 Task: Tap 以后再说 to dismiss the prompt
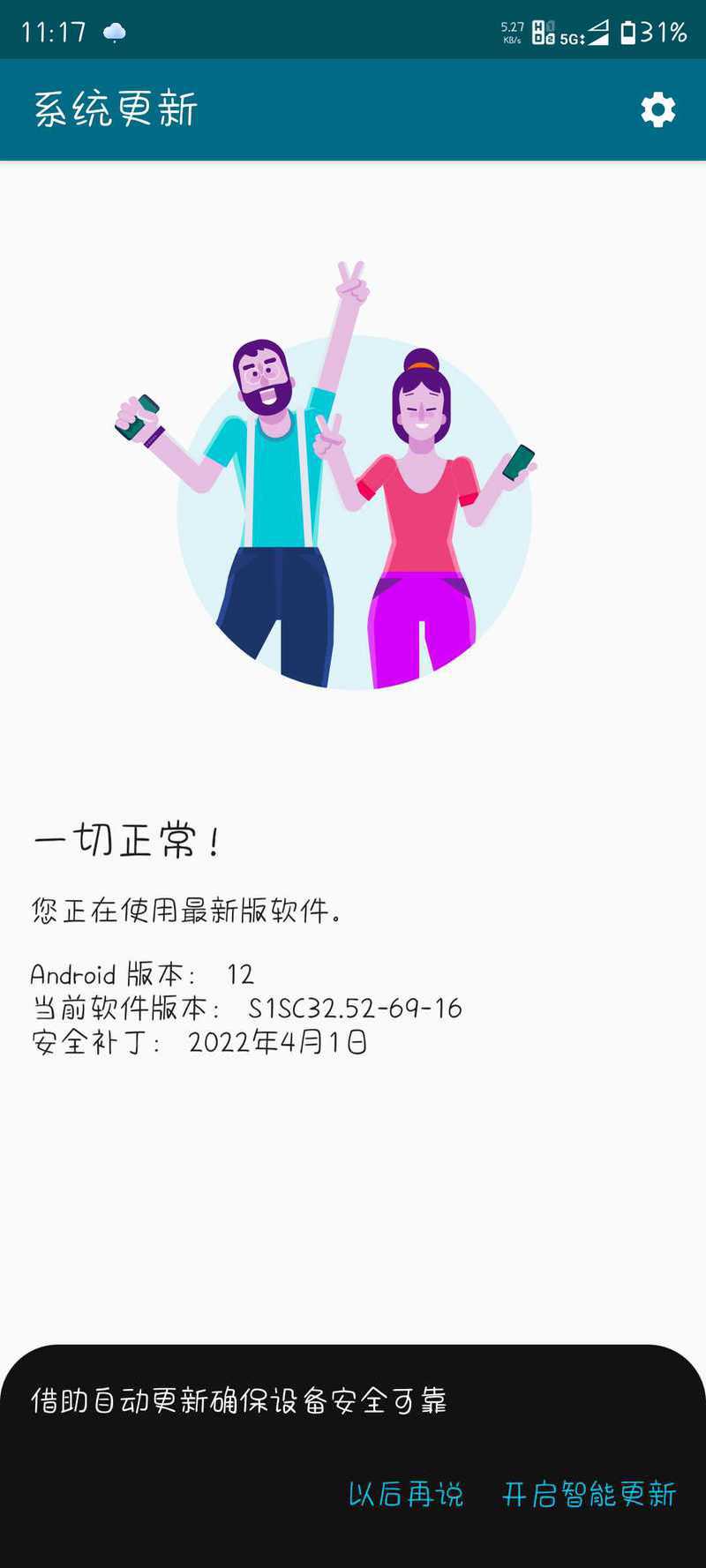(x=406, y=1494)
